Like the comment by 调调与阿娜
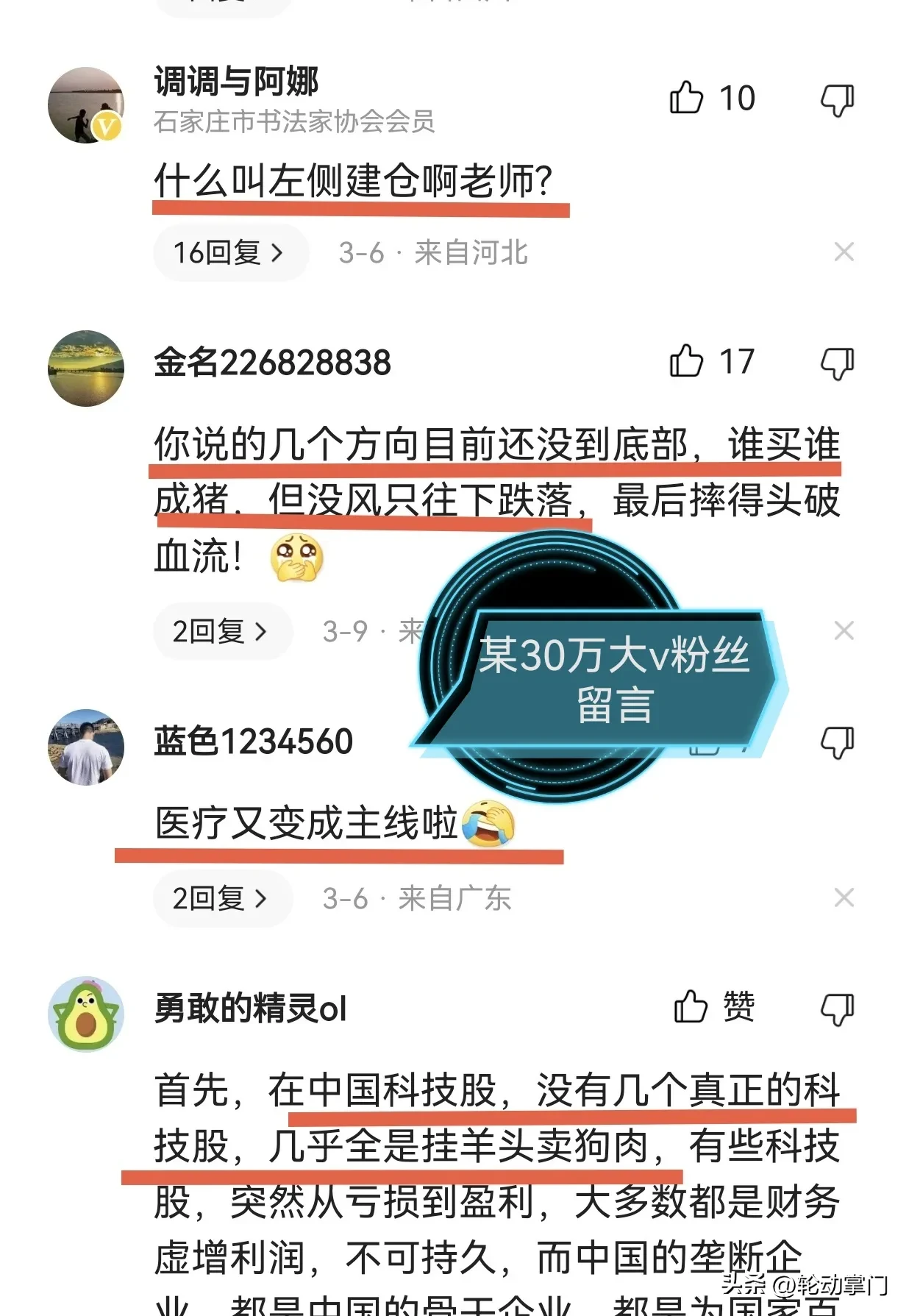 [687, 99]
